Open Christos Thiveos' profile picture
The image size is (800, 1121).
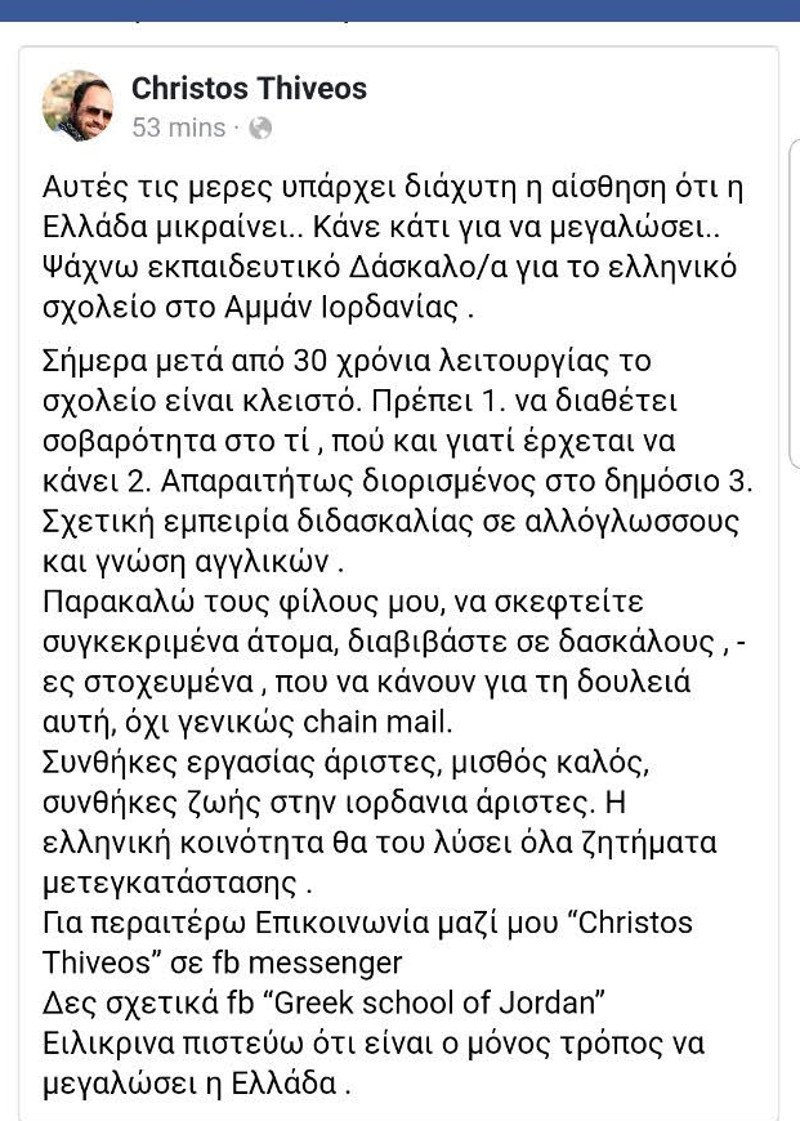(x=77, y=105)
